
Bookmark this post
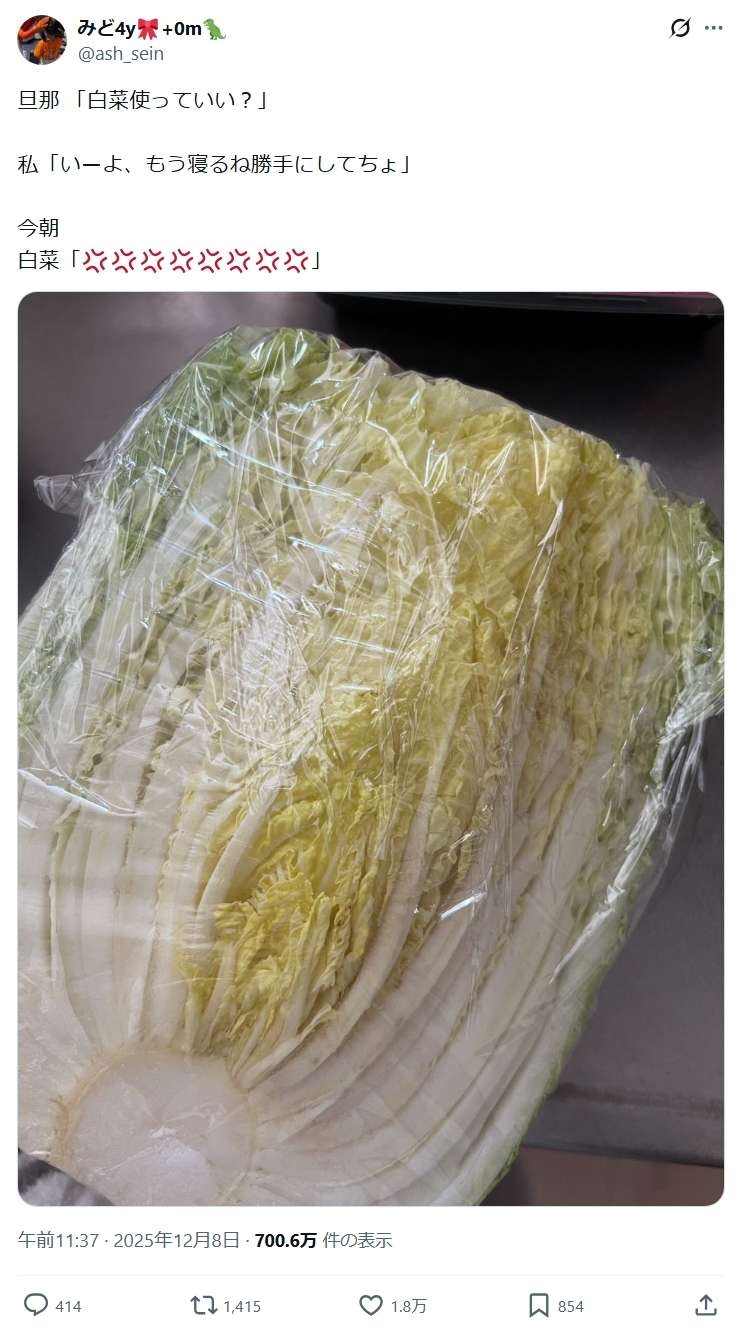click(x=539, y=1305)
